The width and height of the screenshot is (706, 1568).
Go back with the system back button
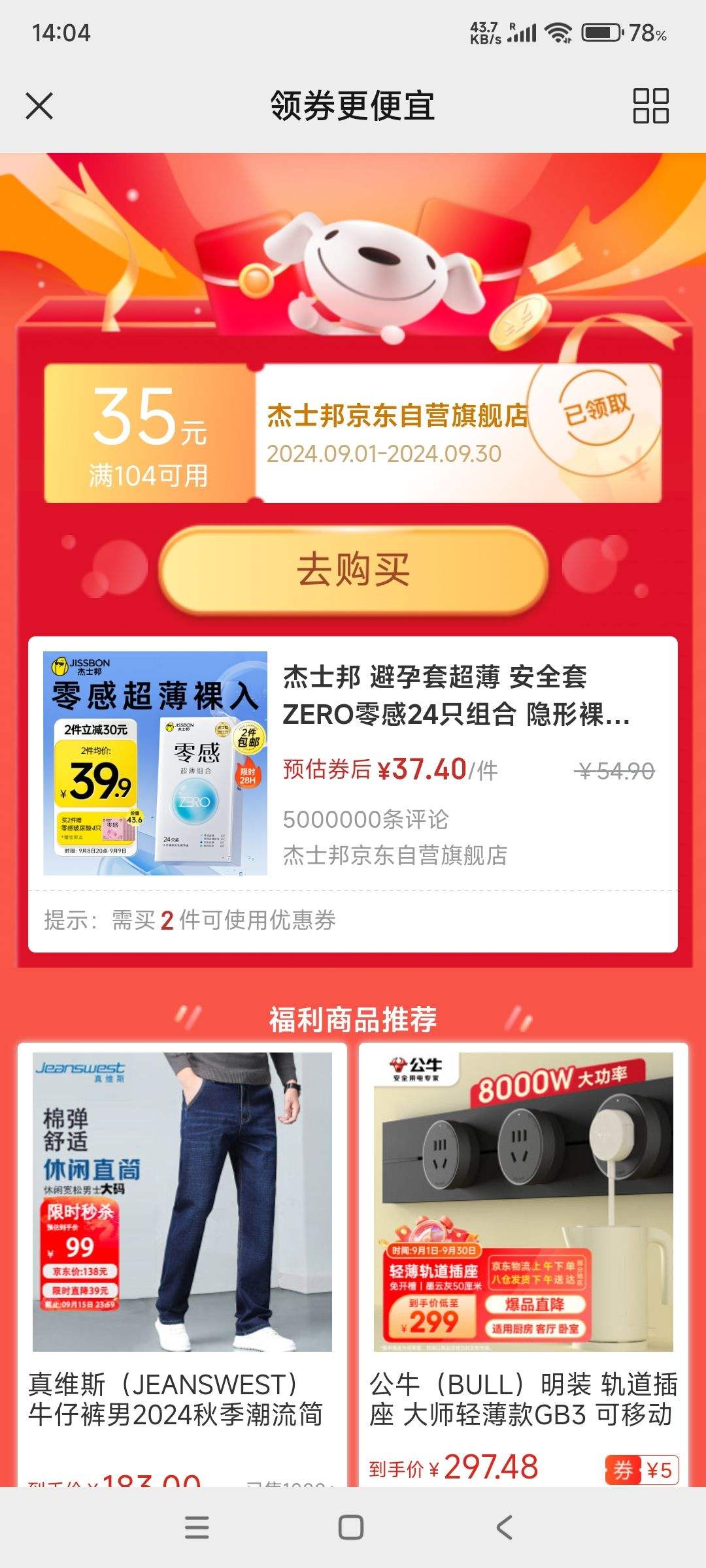click(504, 1527)
